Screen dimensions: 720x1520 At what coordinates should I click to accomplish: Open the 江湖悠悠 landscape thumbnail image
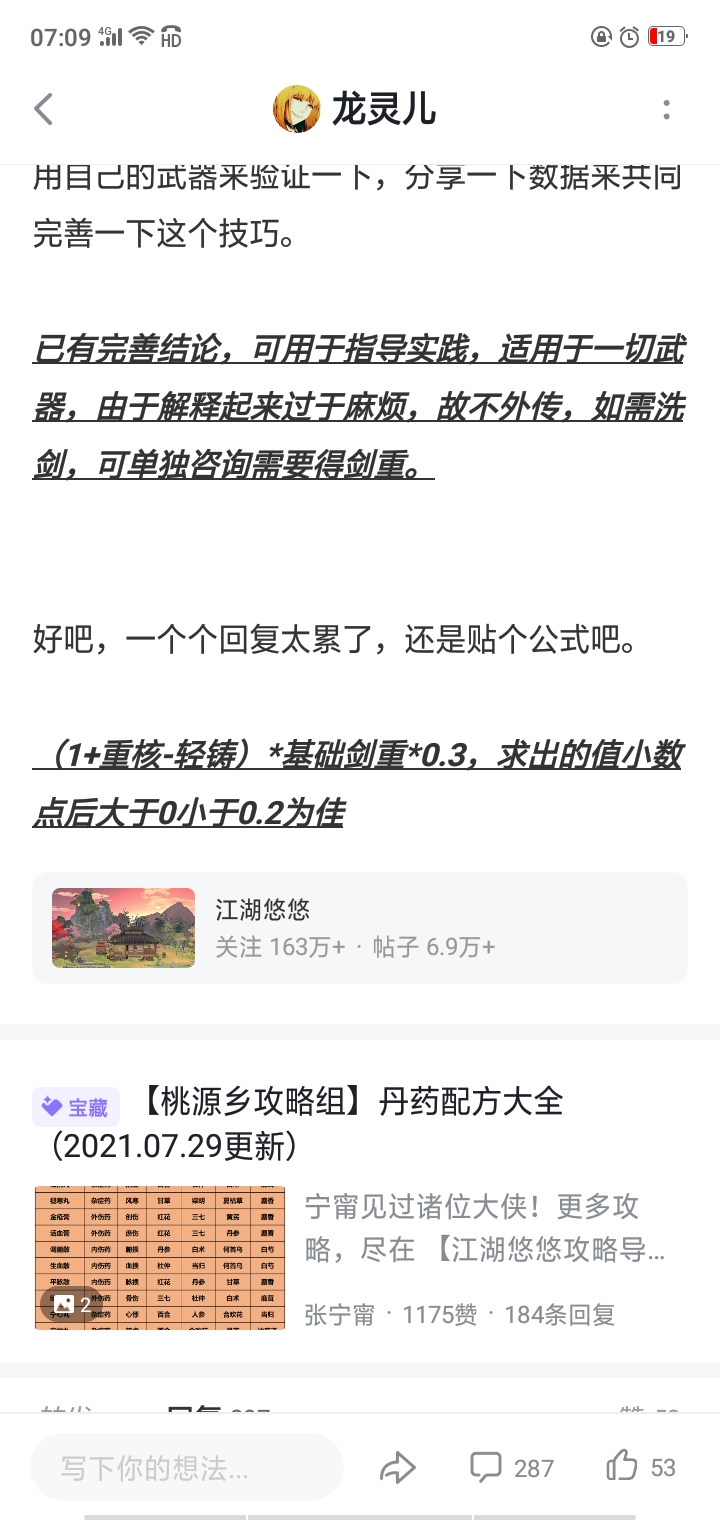point(122,927)
